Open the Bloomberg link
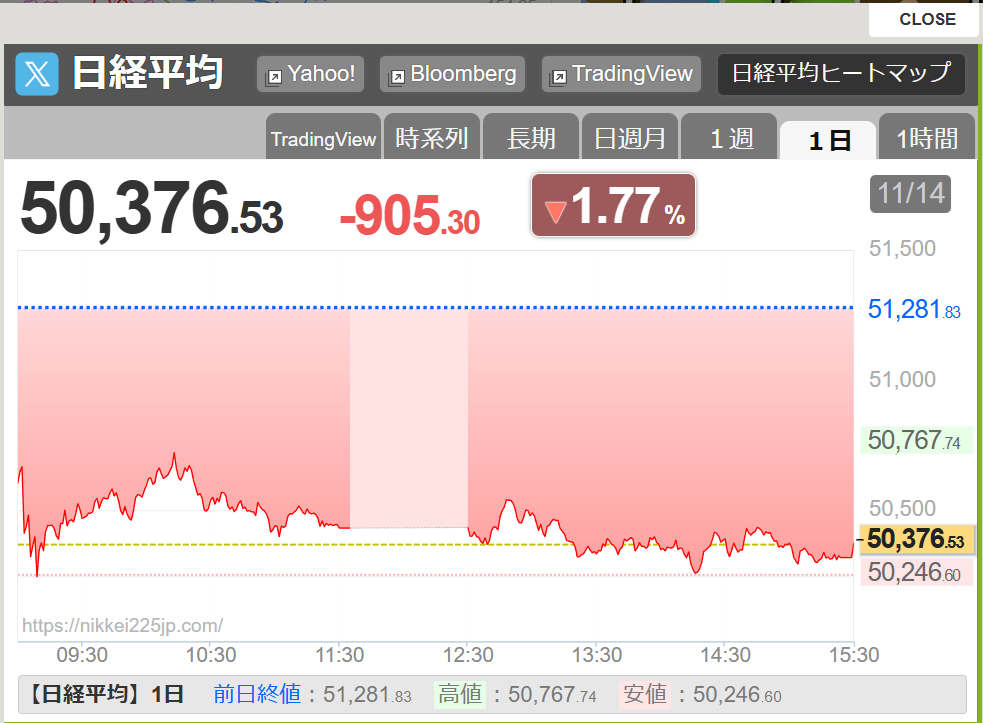This screenshot has width=983, height=723. pos(453,74)
